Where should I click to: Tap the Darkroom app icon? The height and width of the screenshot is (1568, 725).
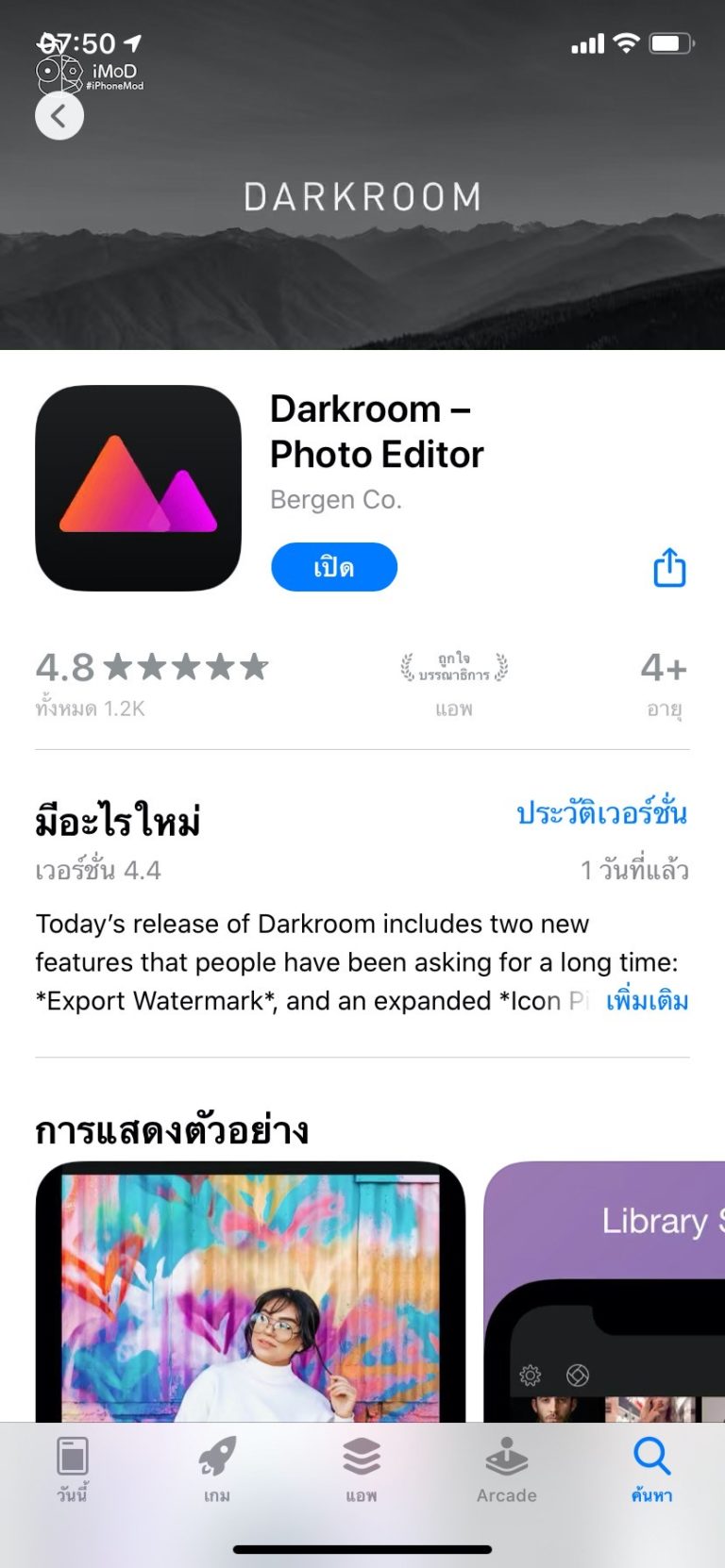coord(138,488)
